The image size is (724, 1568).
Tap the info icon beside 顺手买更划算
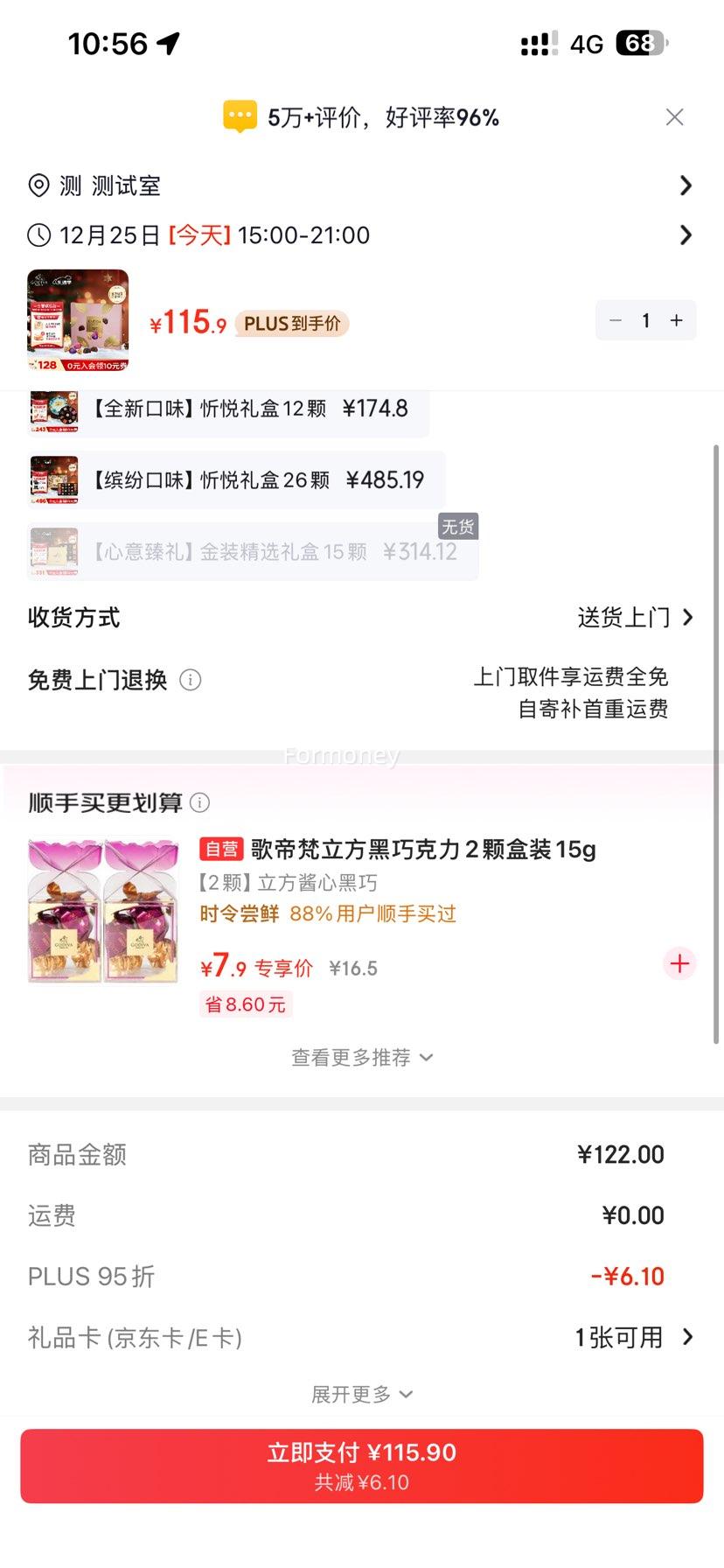(201, 802)
